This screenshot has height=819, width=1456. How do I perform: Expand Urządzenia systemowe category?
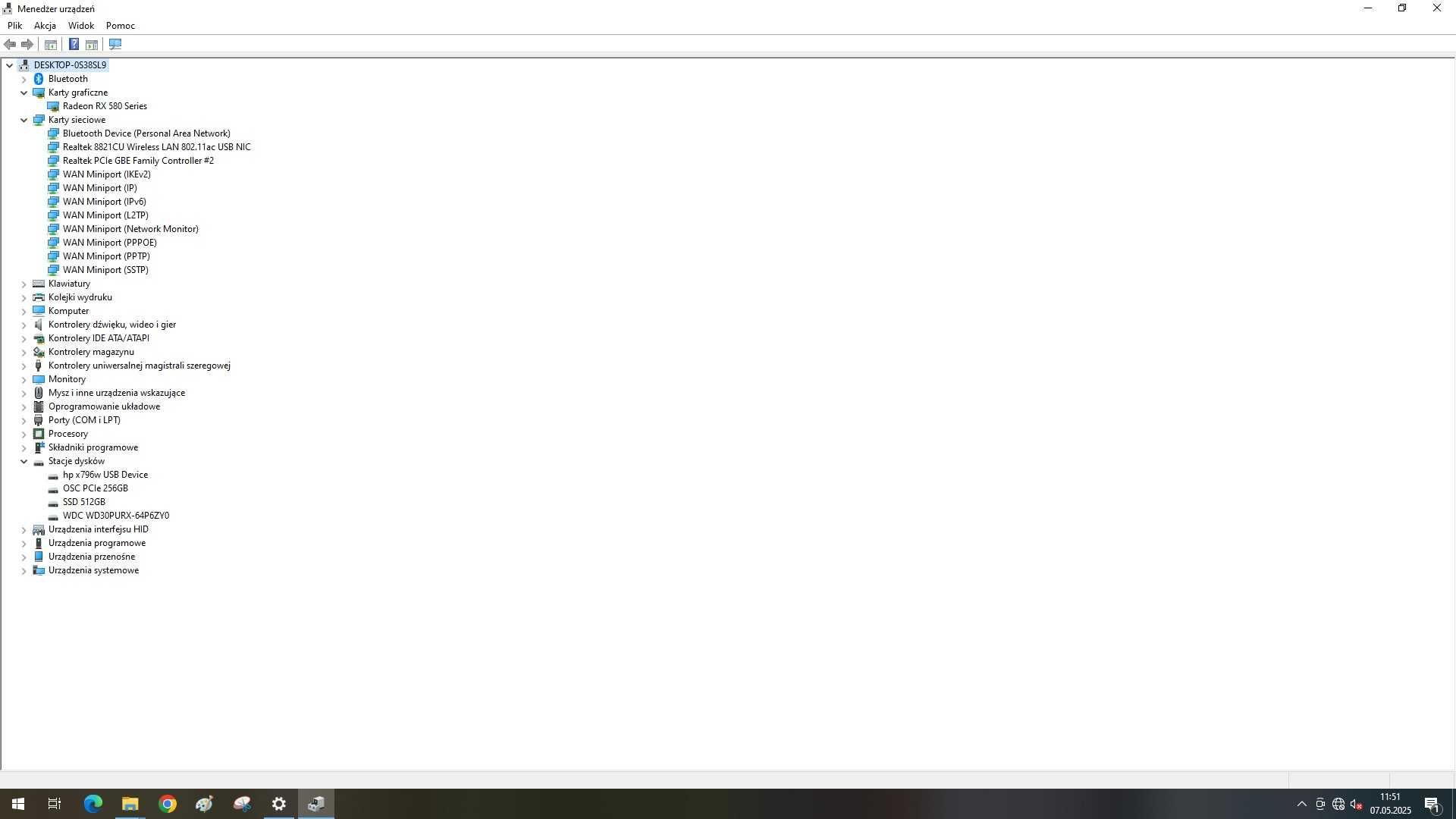pyautogui.click(x=24, y=570)
